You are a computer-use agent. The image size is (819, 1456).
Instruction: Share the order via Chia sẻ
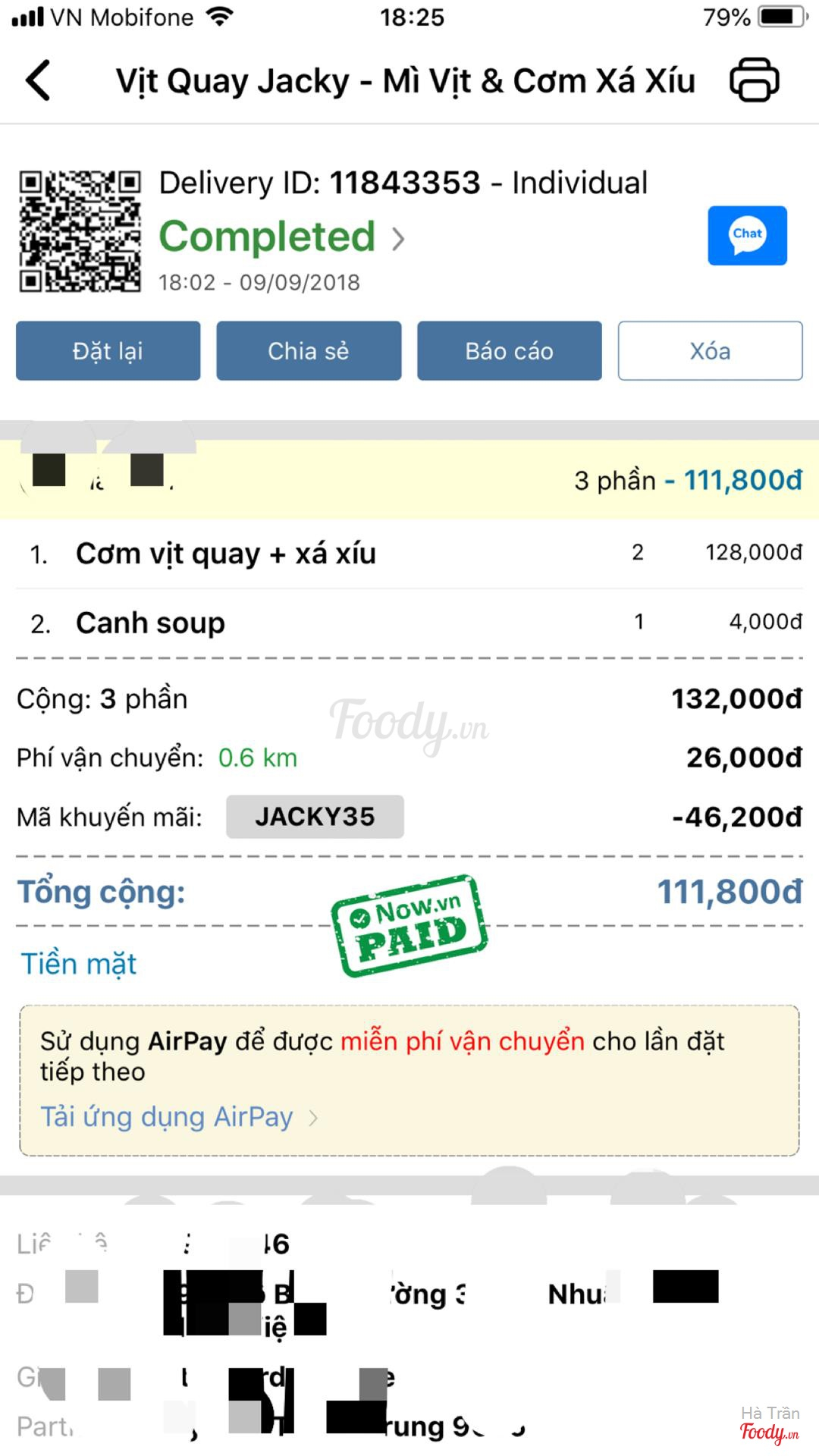(x=309, y=351)
